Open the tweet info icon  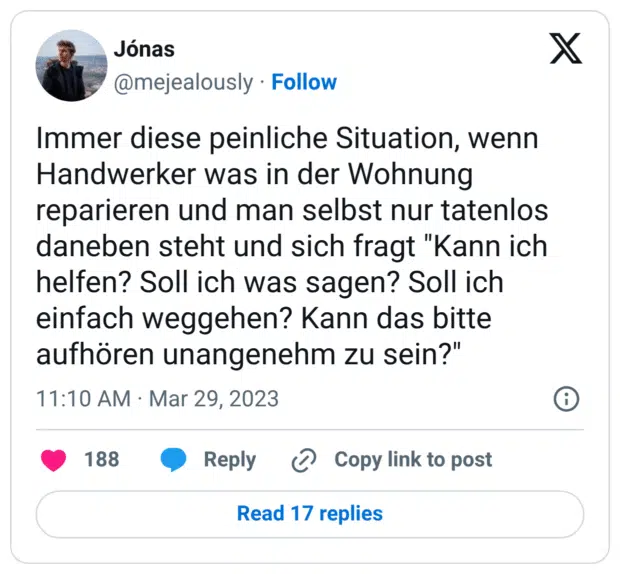pyautogui.click(x=566, y=399)
